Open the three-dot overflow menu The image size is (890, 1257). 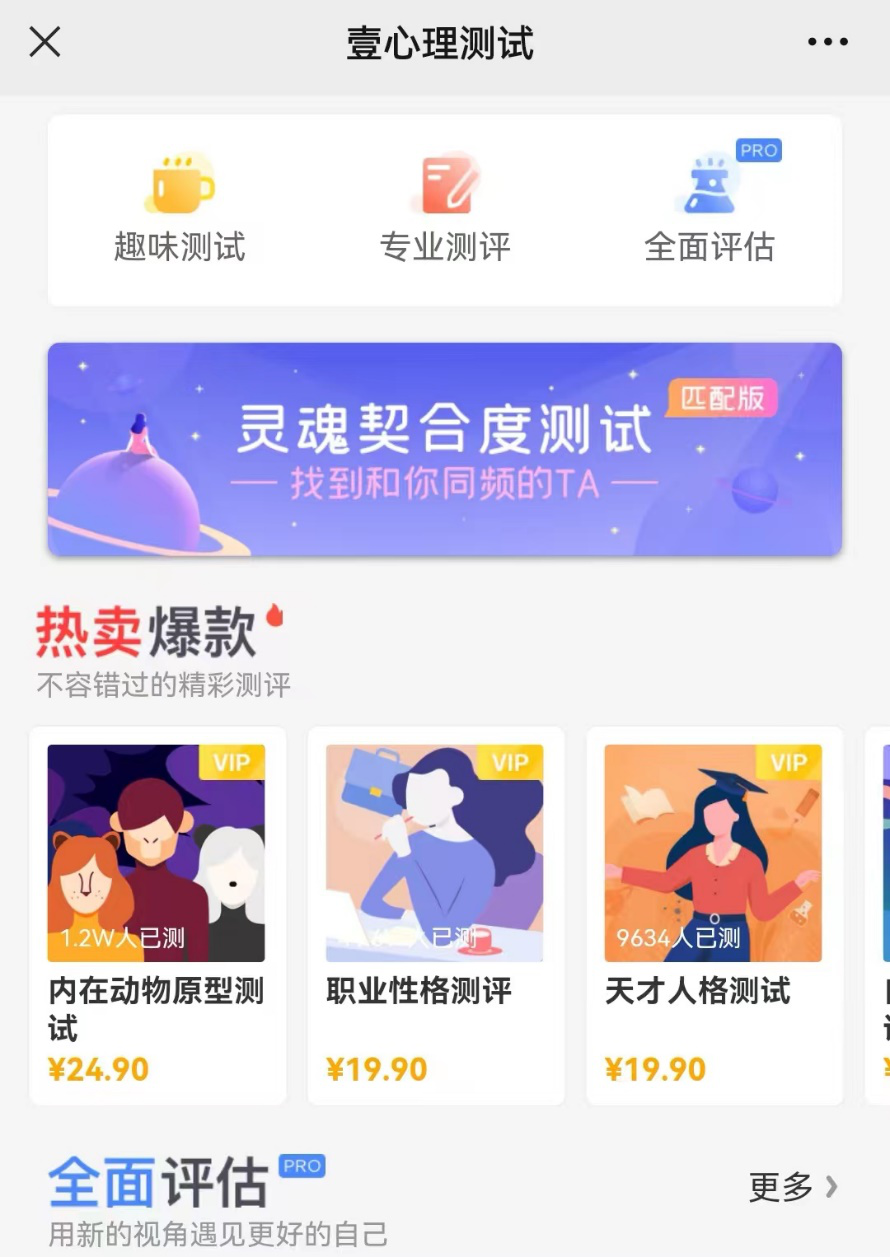827,42
